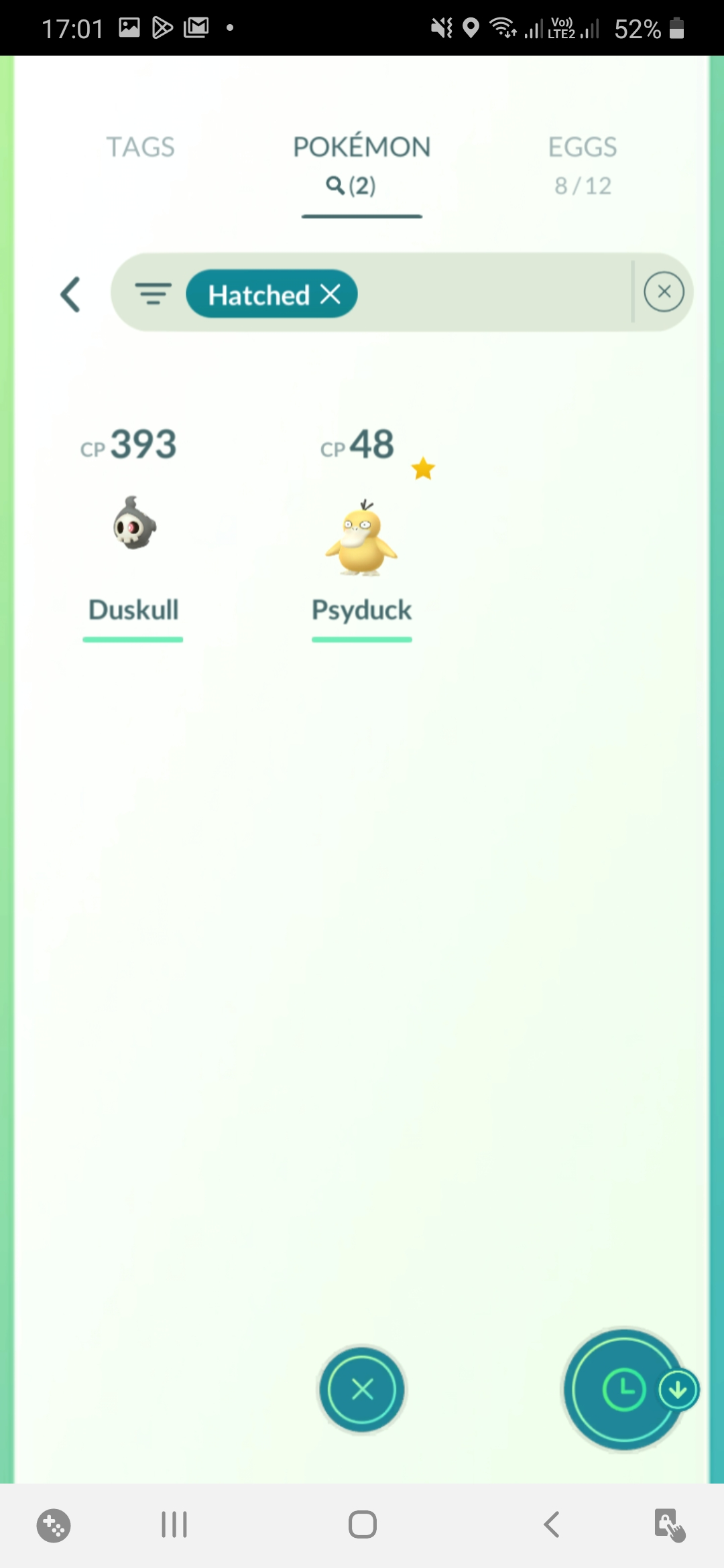Go back using the left arrow
Image resolution: width=724 pixels, height=1568 pixels.
pyautogui.click(x=70, y=294)
